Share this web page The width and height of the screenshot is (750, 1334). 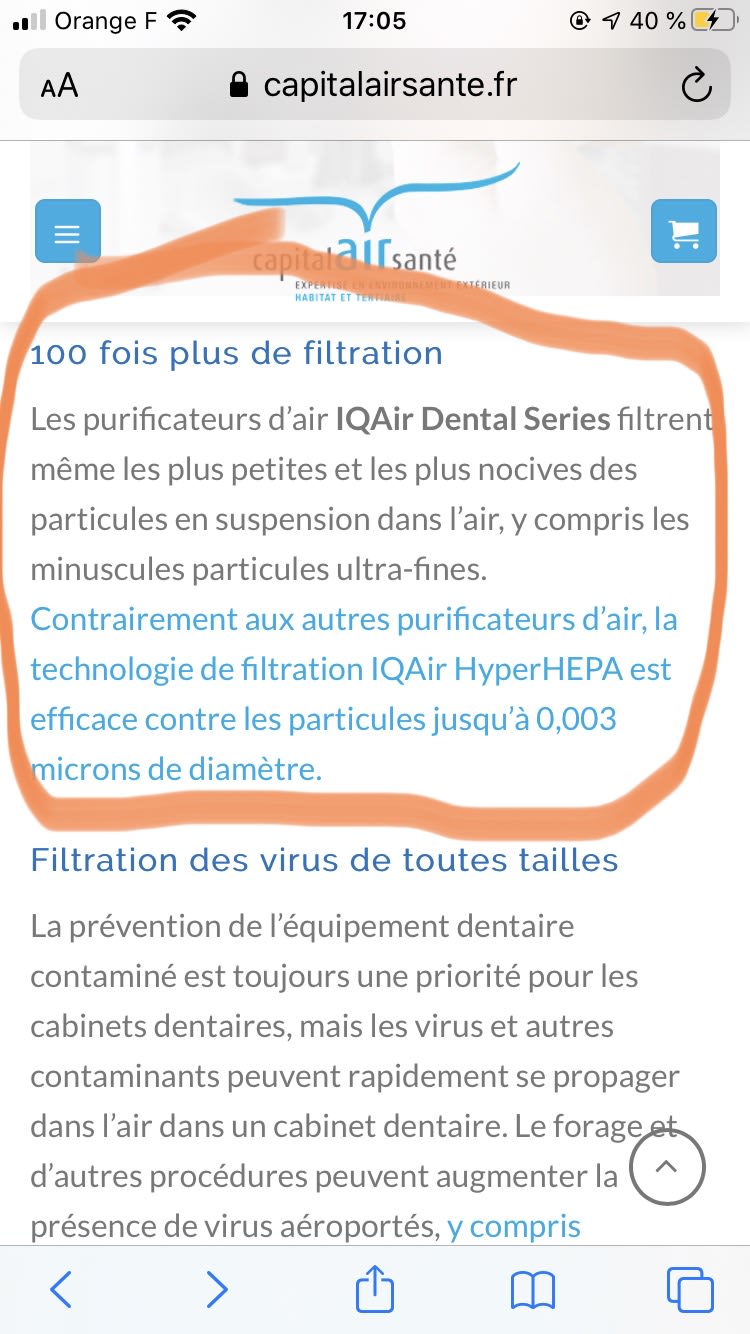(375, 1288)
